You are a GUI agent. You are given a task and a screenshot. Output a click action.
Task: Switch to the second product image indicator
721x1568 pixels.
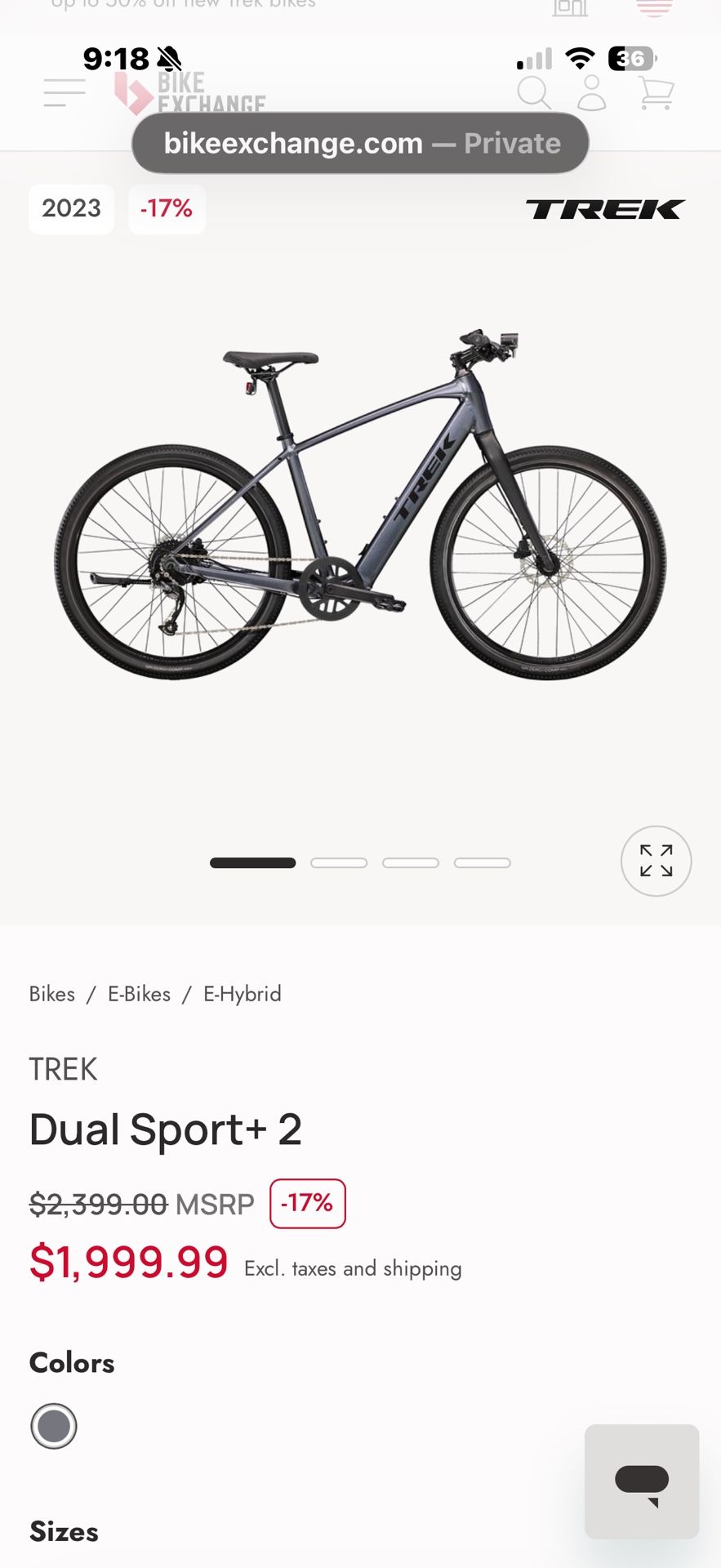[x=340, y=862]
